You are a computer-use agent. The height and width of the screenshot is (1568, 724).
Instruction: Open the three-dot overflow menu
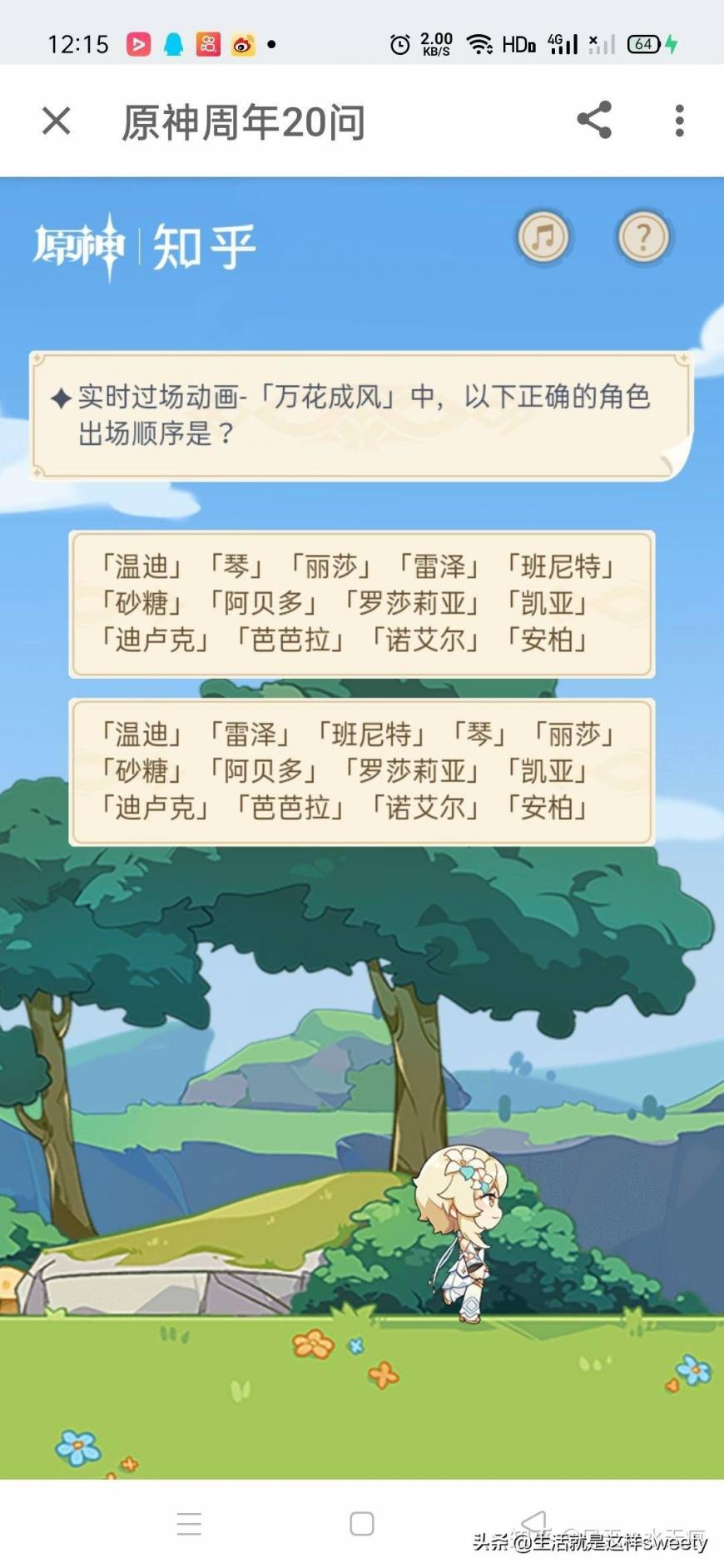coord(679,121)
